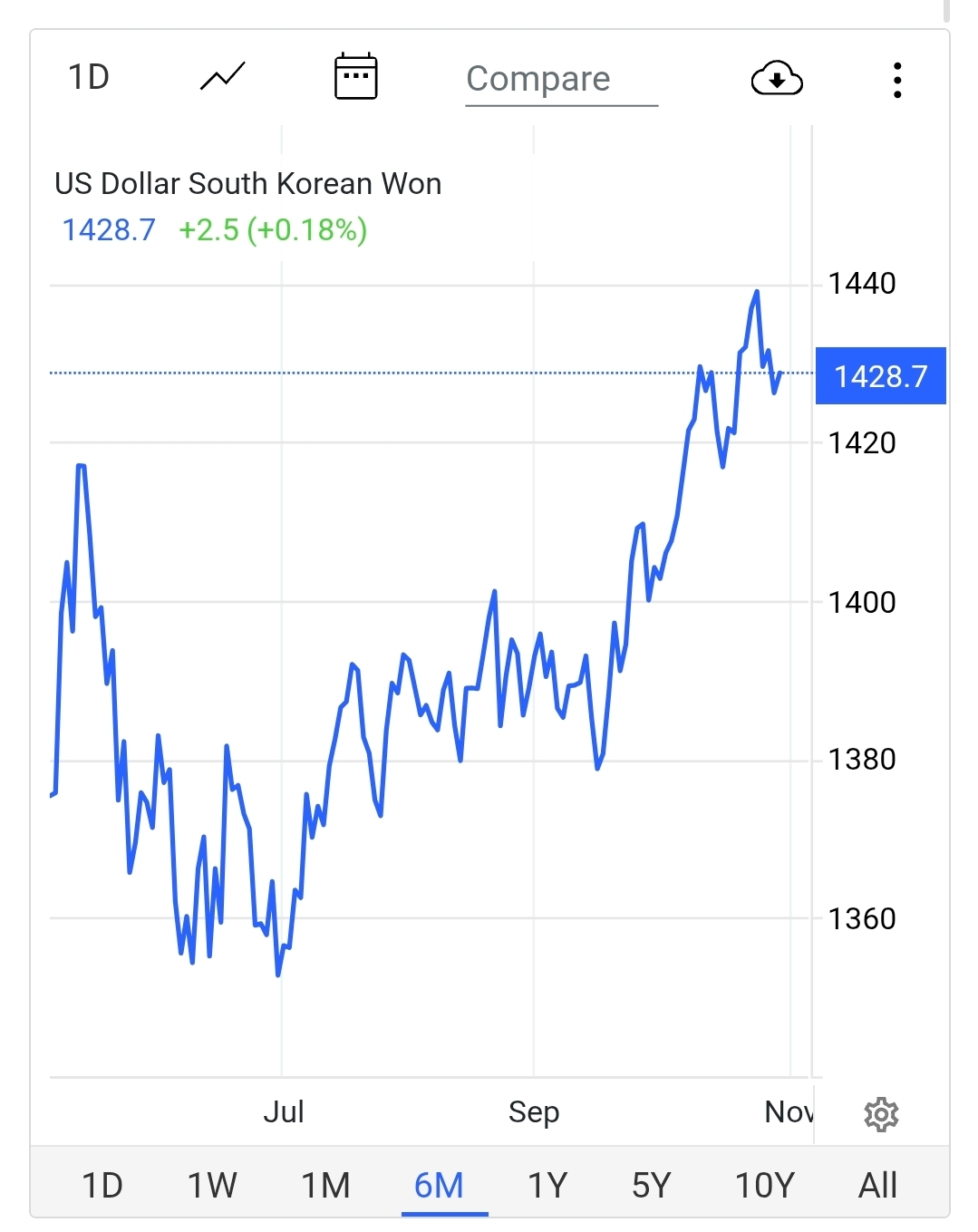
Task: Click the 1428.7 price axis label
Action: click(x=880, y=376)
